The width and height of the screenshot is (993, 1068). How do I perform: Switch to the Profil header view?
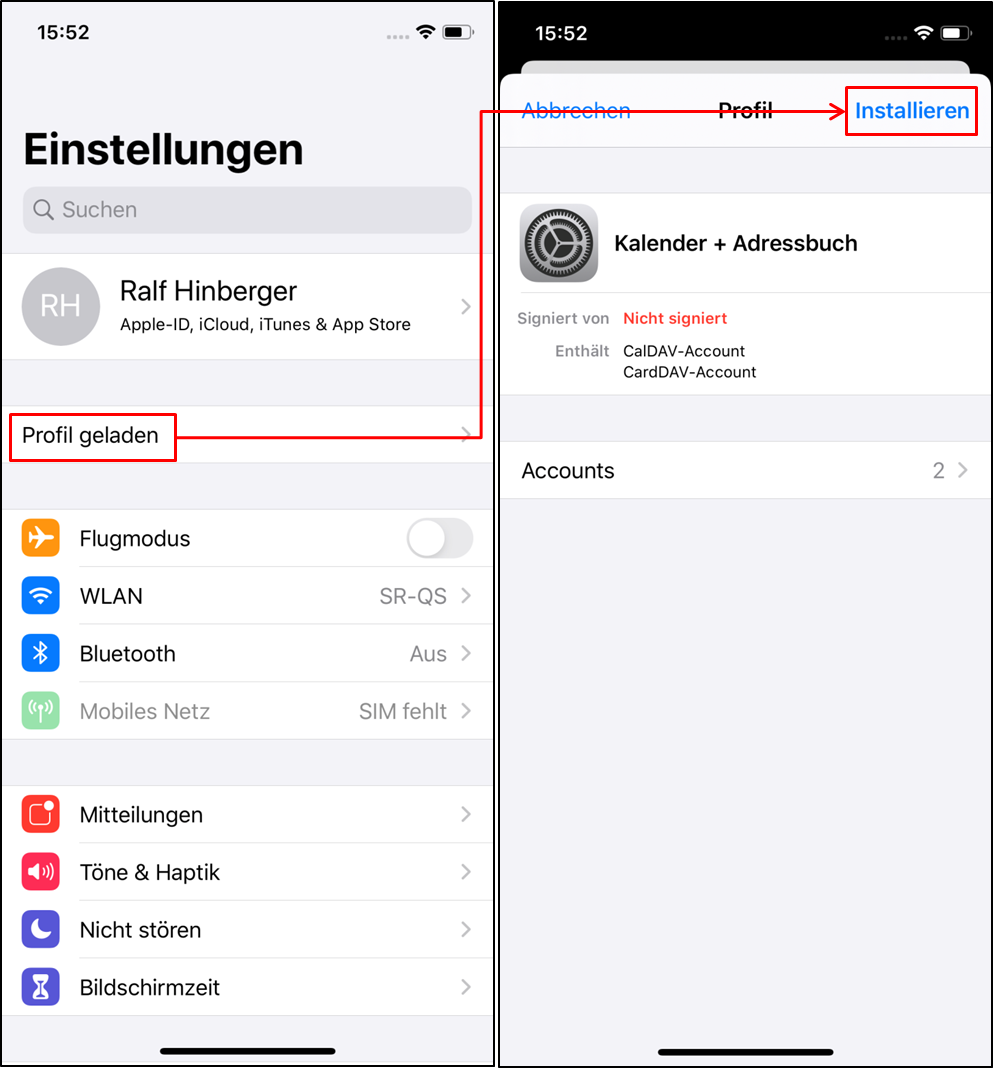[745, 110]
